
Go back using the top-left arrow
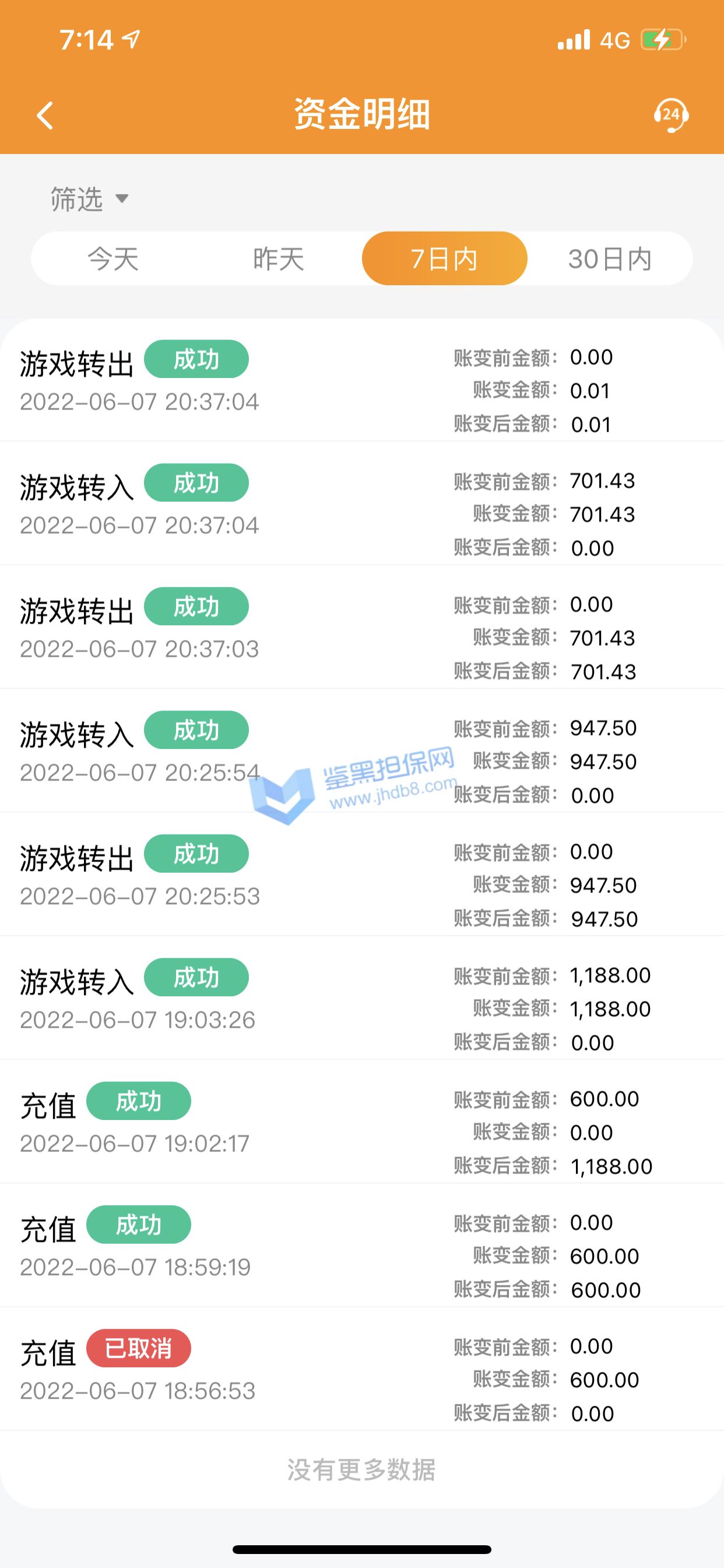(45, 115)
